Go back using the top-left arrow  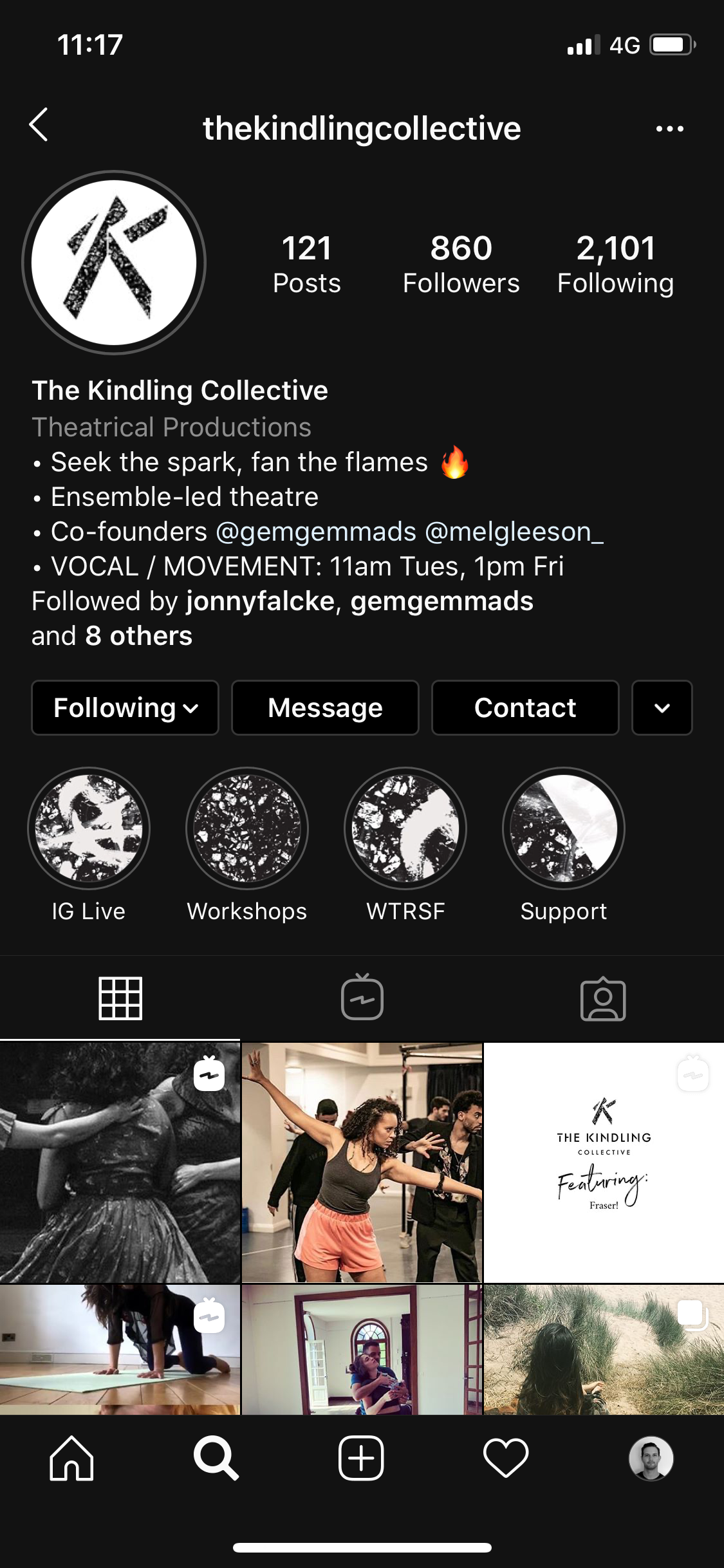click(x=39, y=125)
